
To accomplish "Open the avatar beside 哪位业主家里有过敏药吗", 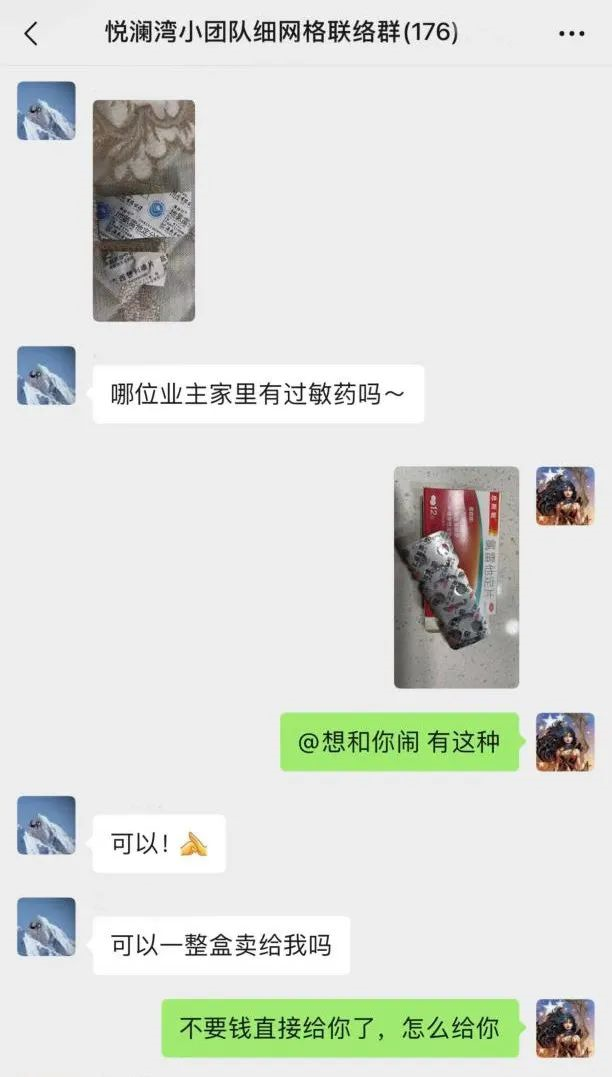I will click(x=46, y=376).
